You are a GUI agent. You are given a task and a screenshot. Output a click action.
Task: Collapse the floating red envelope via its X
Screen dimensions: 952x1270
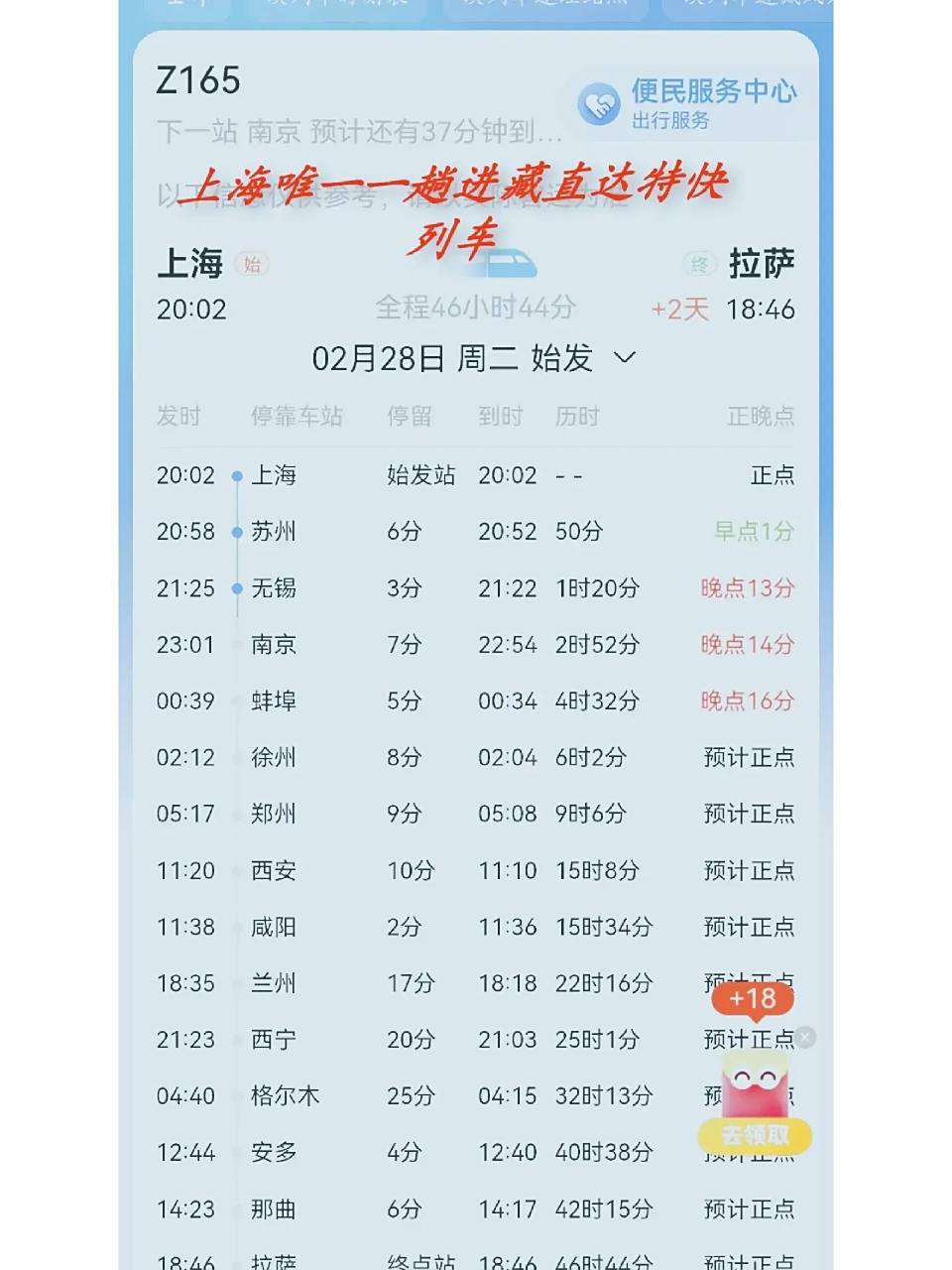coord(805,1037)
